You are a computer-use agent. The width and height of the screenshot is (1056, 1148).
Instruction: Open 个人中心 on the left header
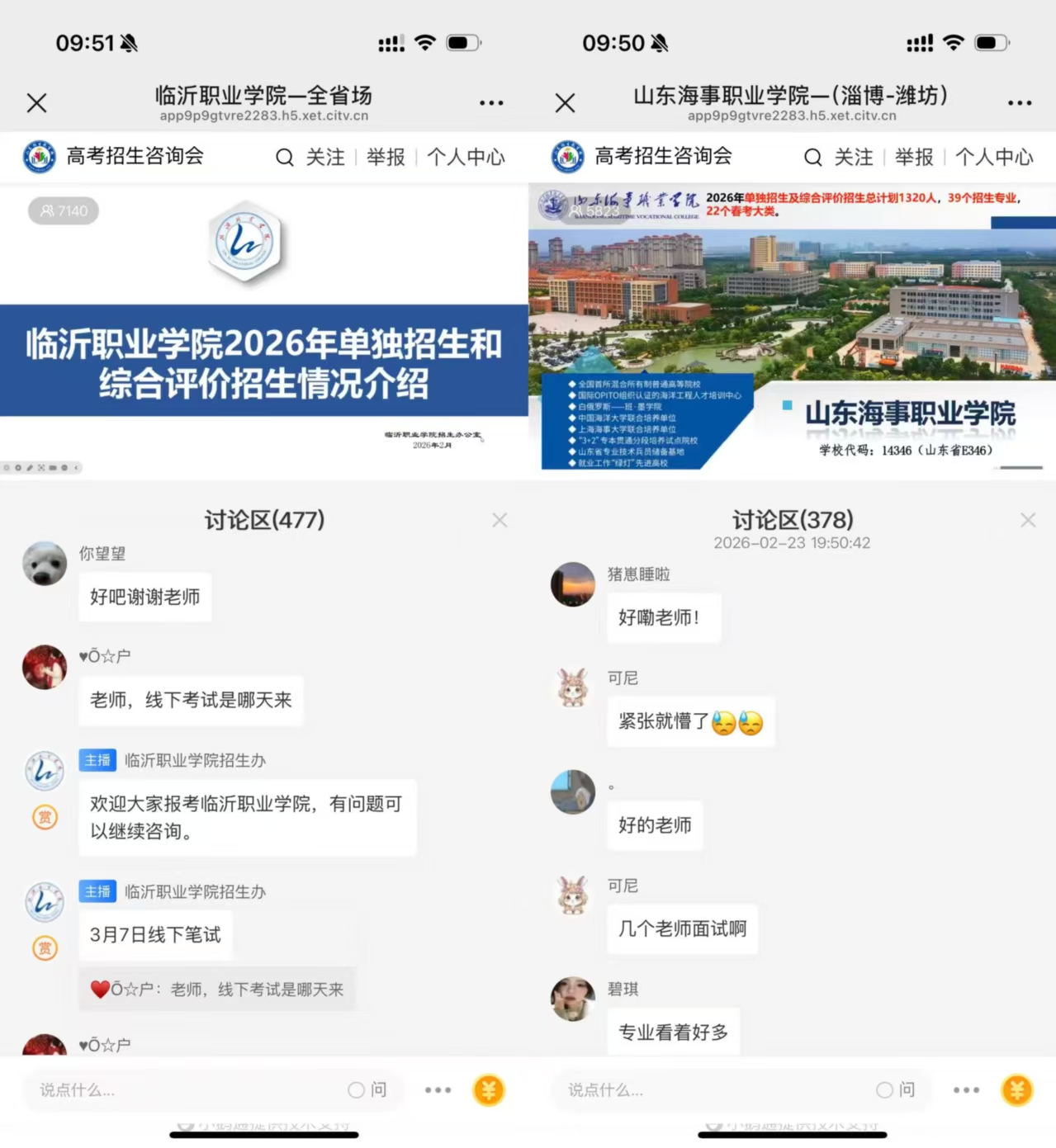pos(466,157)
